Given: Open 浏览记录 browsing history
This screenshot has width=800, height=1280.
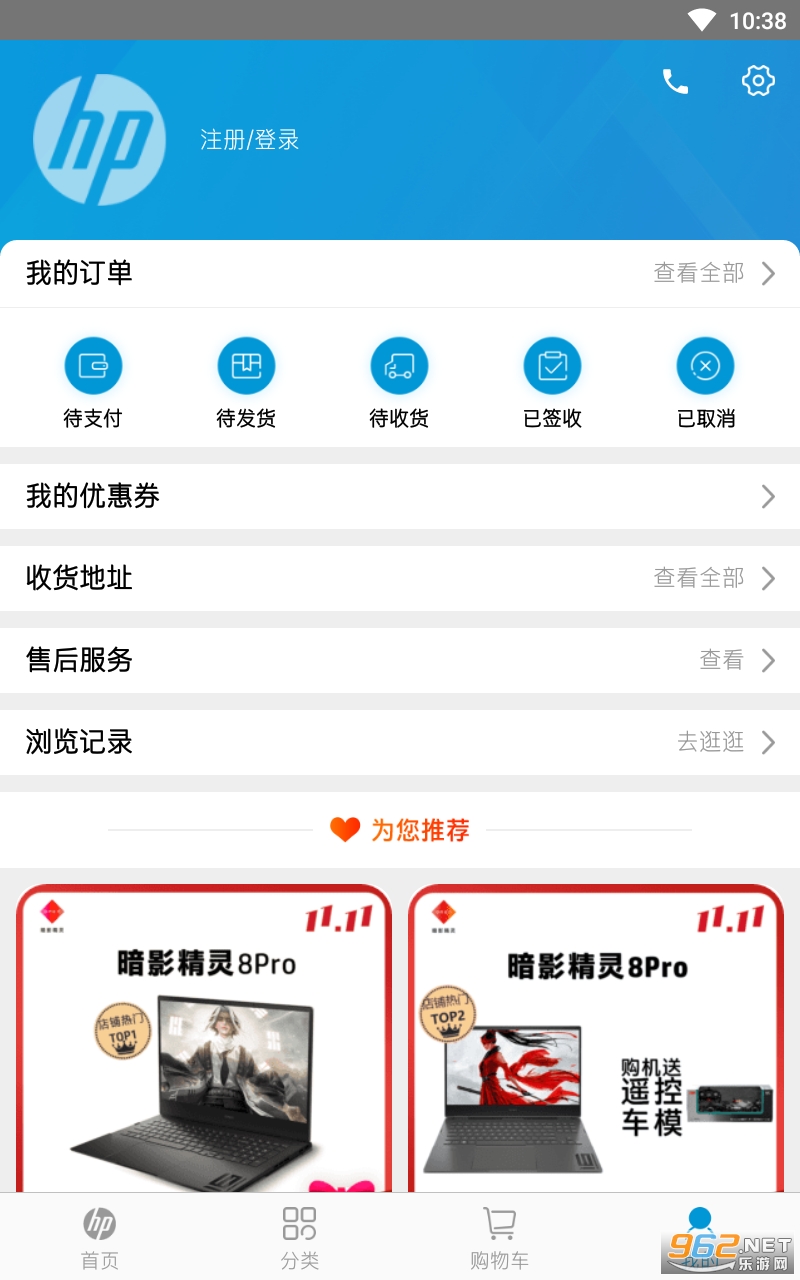Looking at the screenshot, I should coord(400,742).
